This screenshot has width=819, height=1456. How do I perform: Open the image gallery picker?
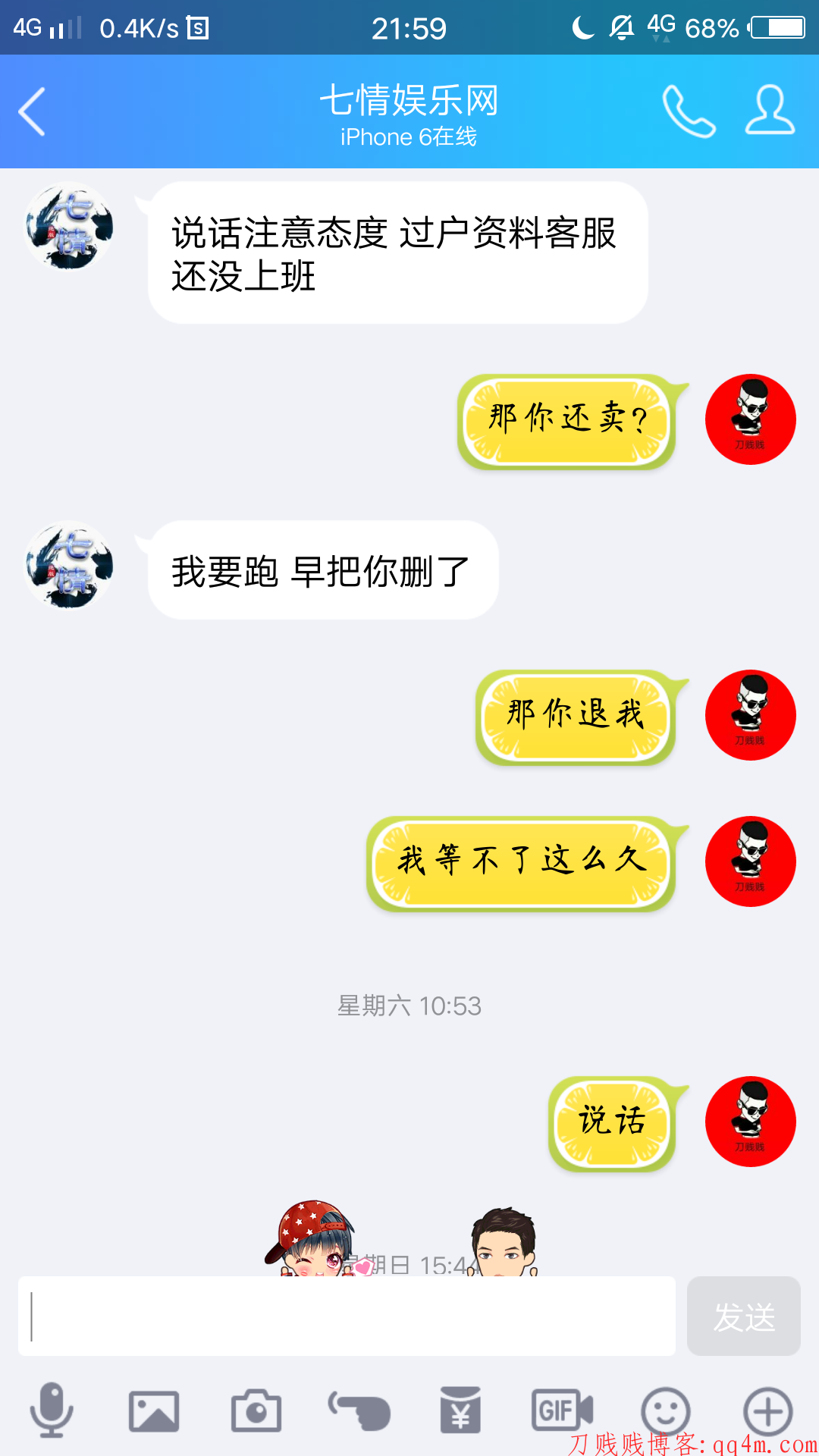(x=154, y=1410)
